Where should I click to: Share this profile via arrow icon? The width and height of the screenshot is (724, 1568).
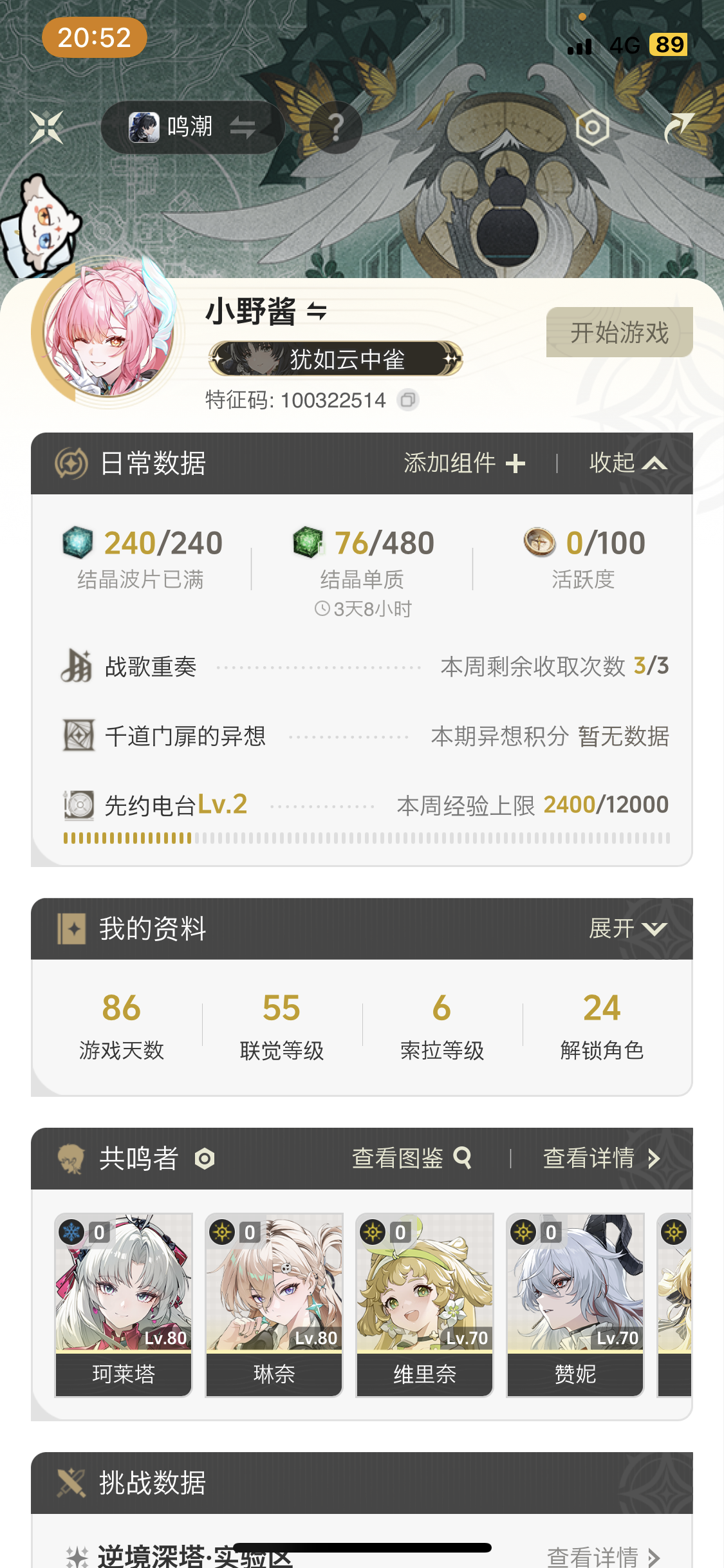click(680, 127)
